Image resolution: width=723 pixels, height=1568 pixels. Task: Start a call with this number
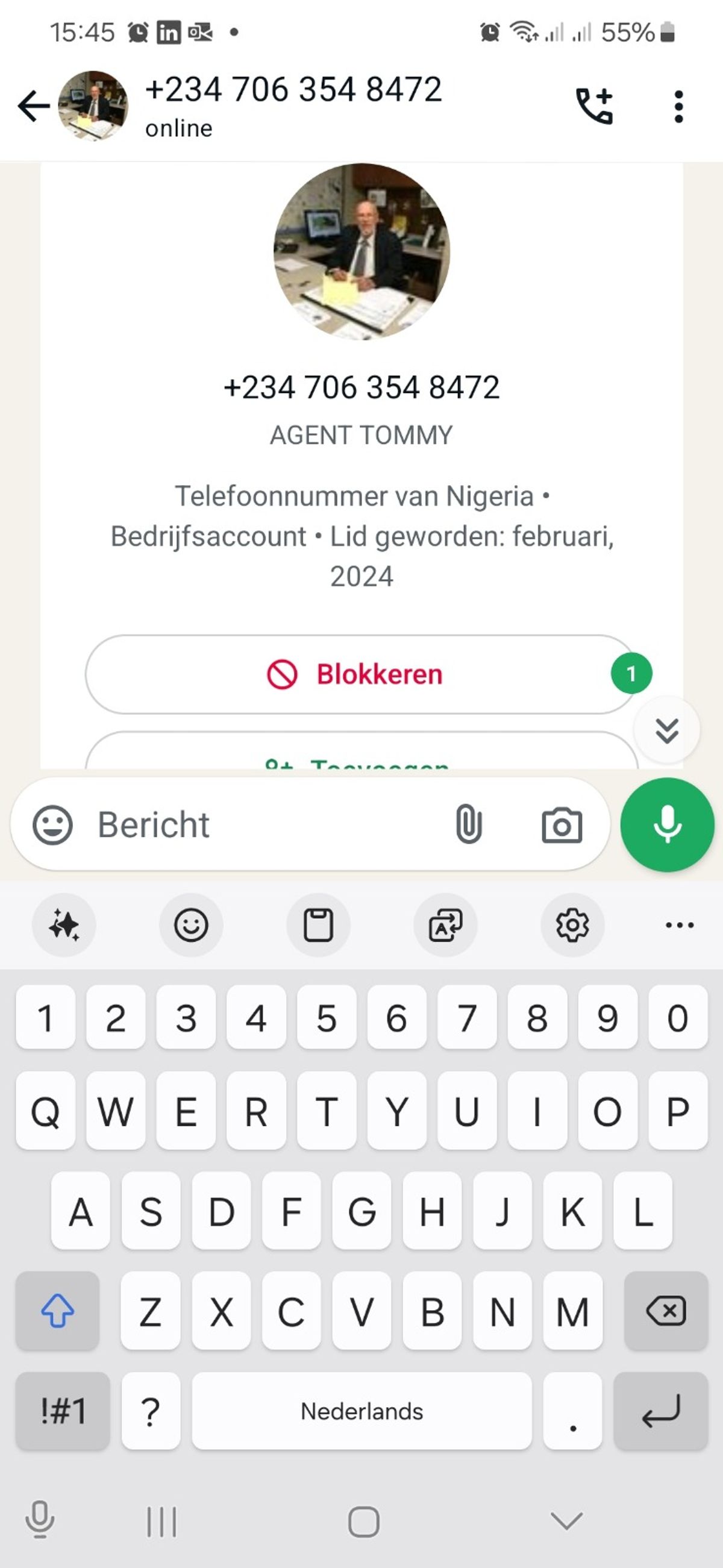[594, 107]
